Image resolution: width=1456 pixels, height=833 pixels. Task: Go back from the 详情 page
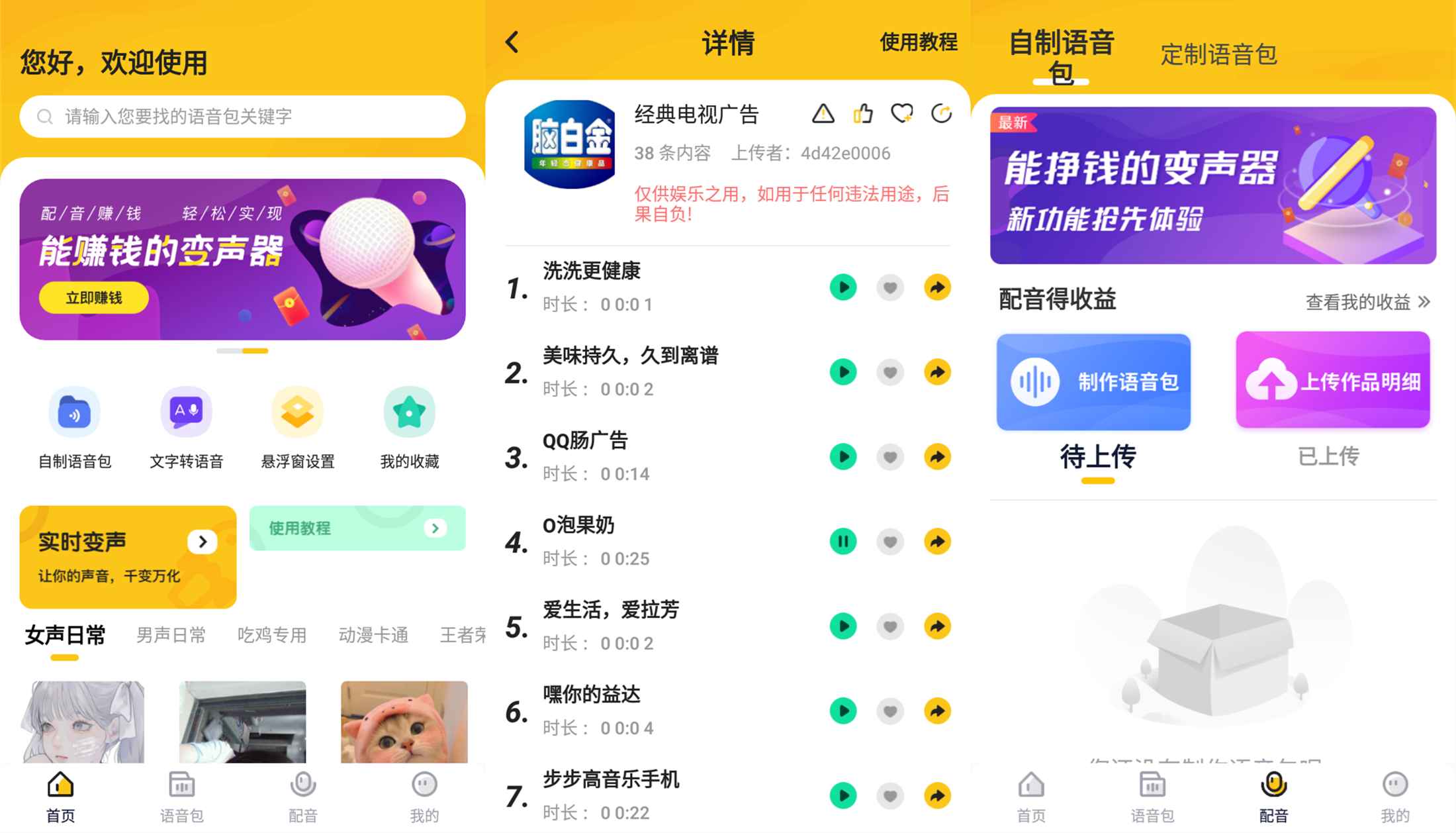(512, 42)
